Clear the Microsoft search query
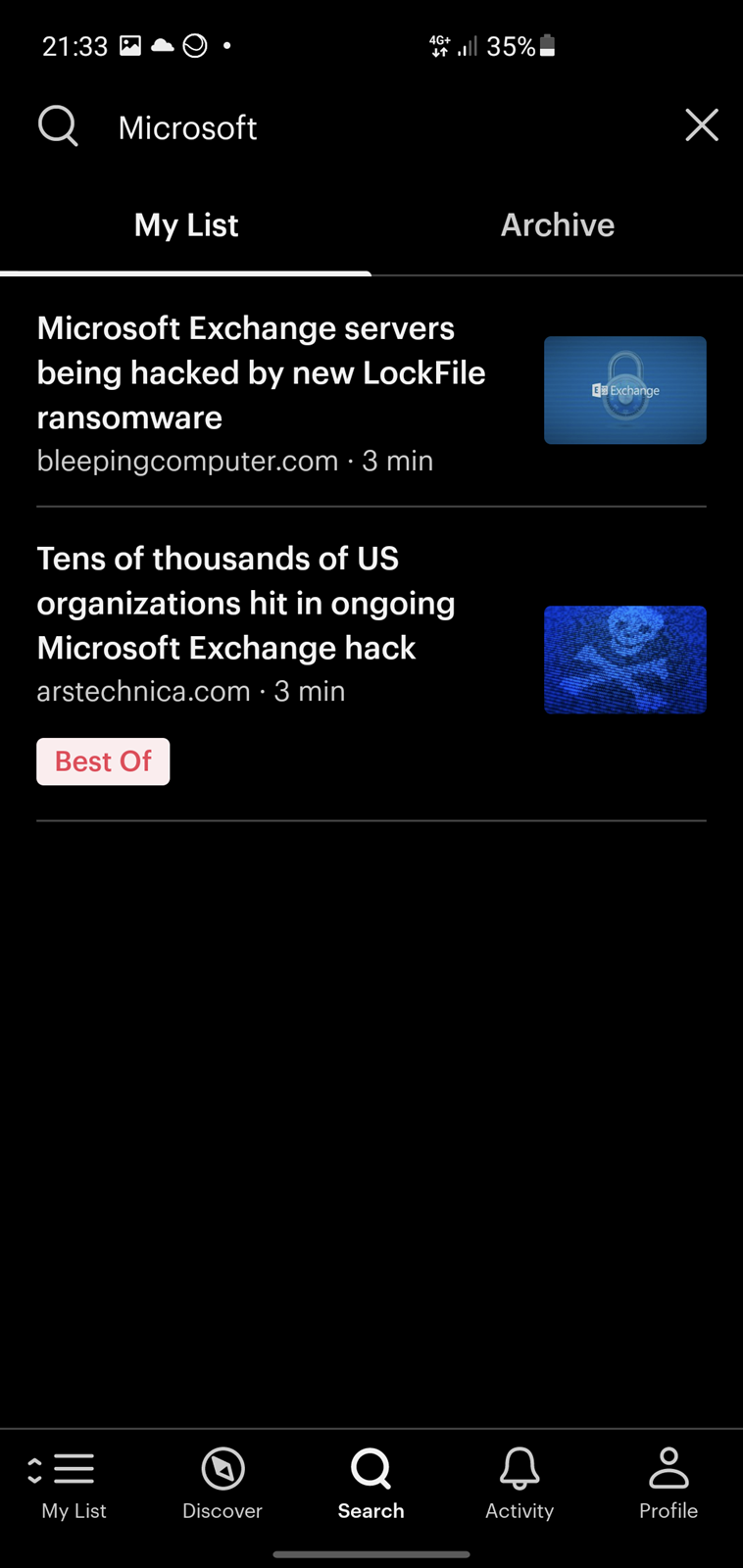This screenshot has height=1568, width=743. [x=702, y=125]
